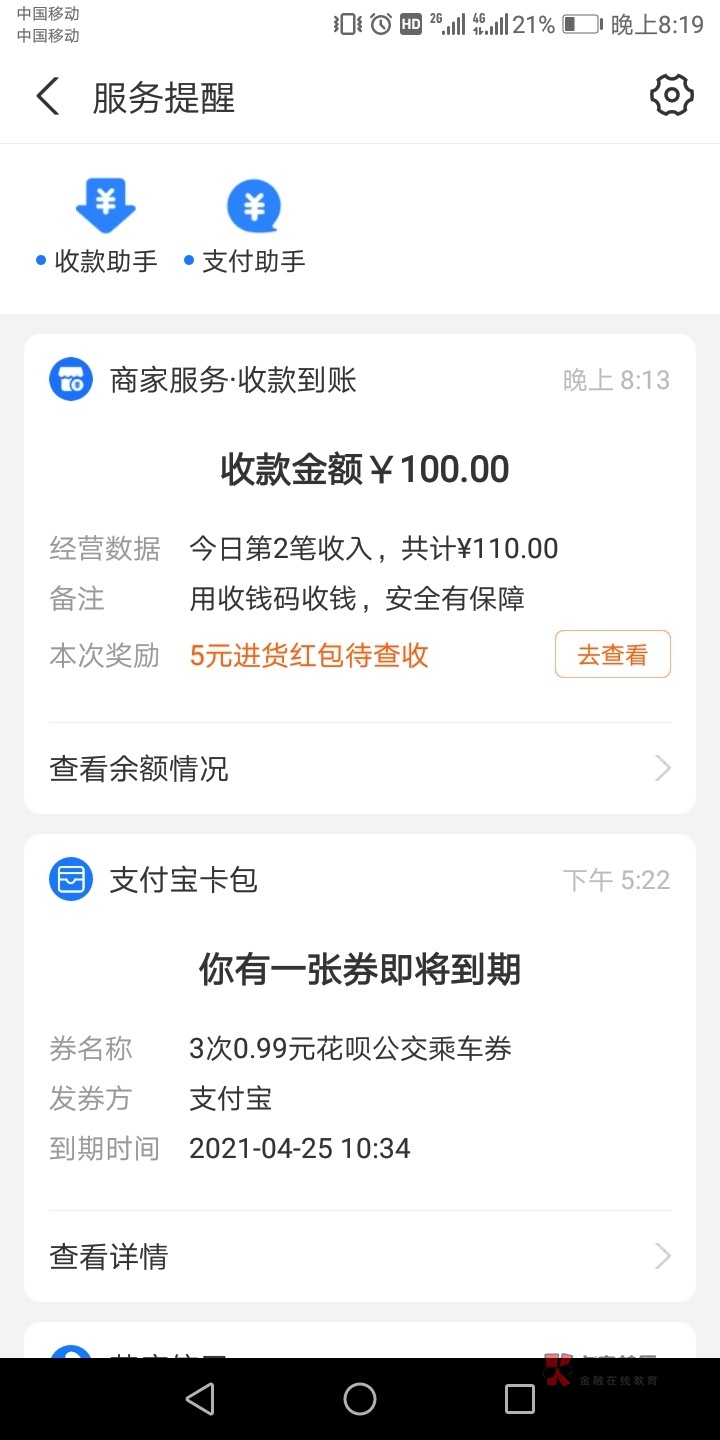Tap the 去查看 button
The image size is (720, 1440).
612,655
